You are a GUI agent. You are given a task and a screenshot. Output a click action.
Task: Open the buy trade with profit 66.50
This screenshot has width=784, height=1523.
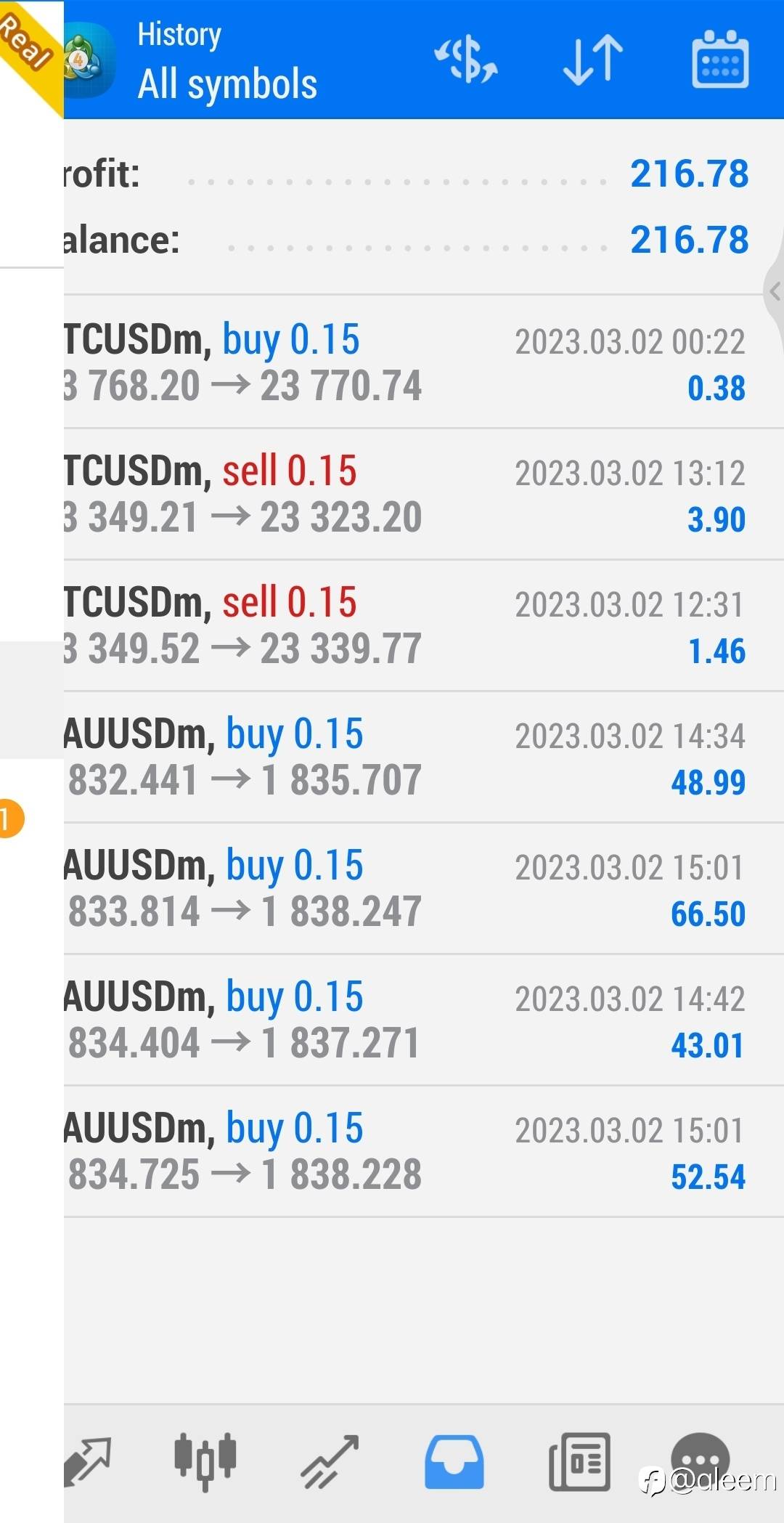point(424,888)
